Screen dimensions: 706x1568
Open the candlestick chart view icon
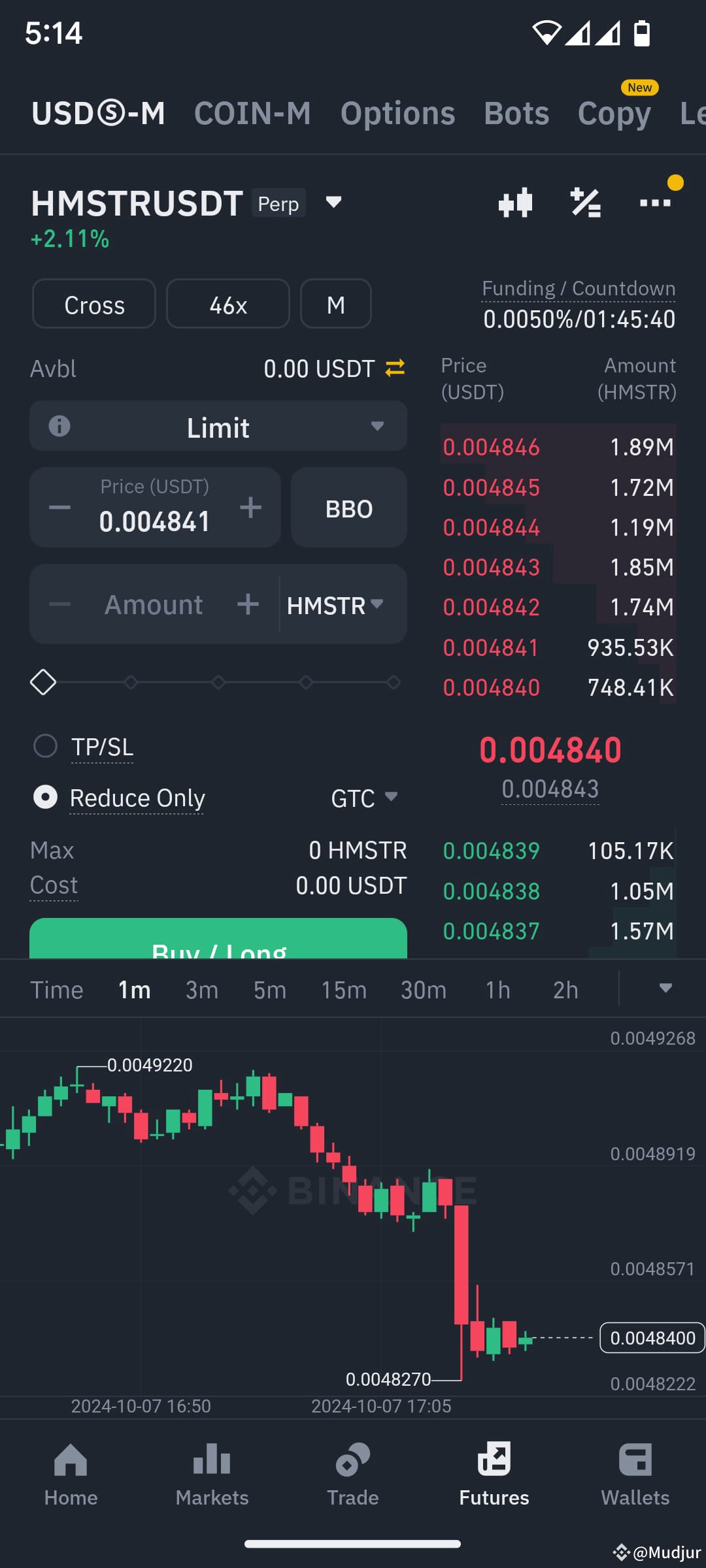point(516,203)
